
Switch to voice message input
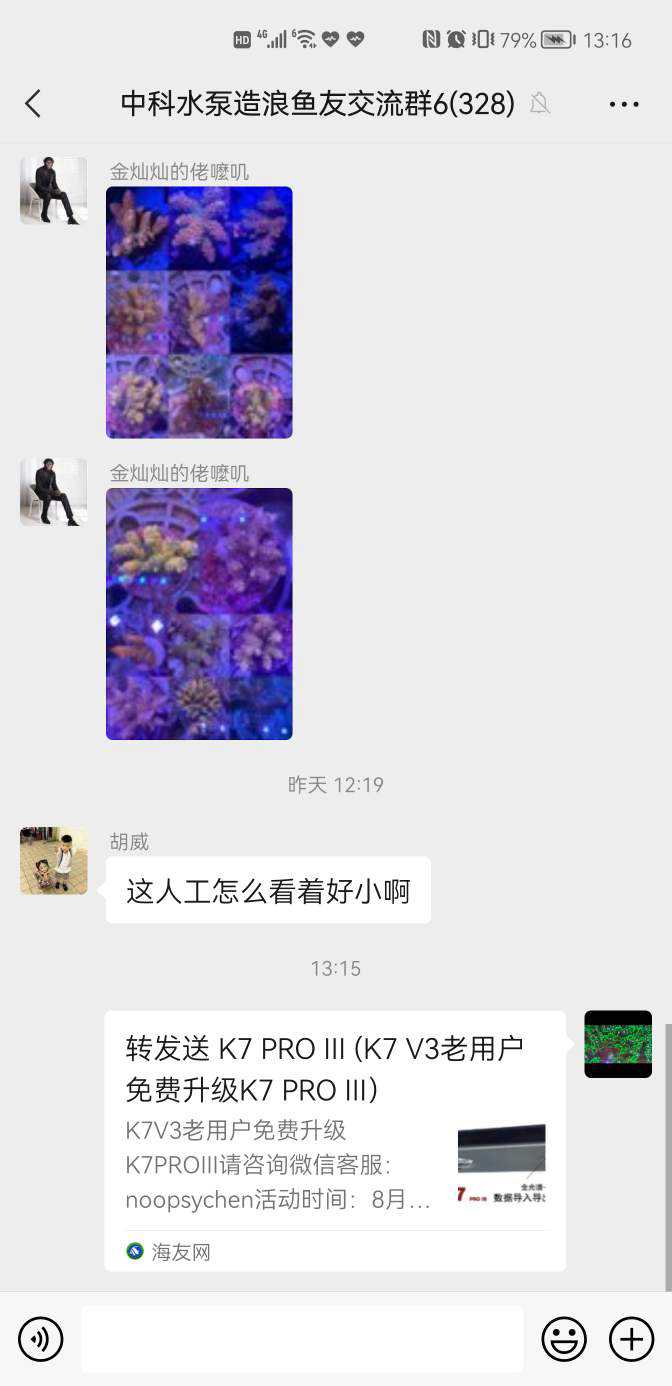pyautogui.click(x=40, y=1339)
